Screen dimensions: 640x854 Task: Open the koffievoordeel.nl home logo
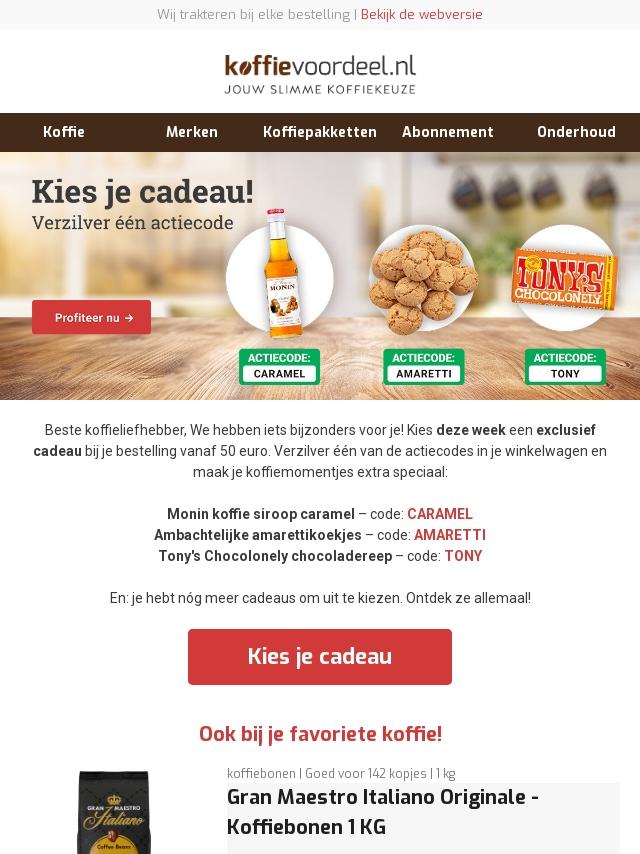click(x=320, y=74)
